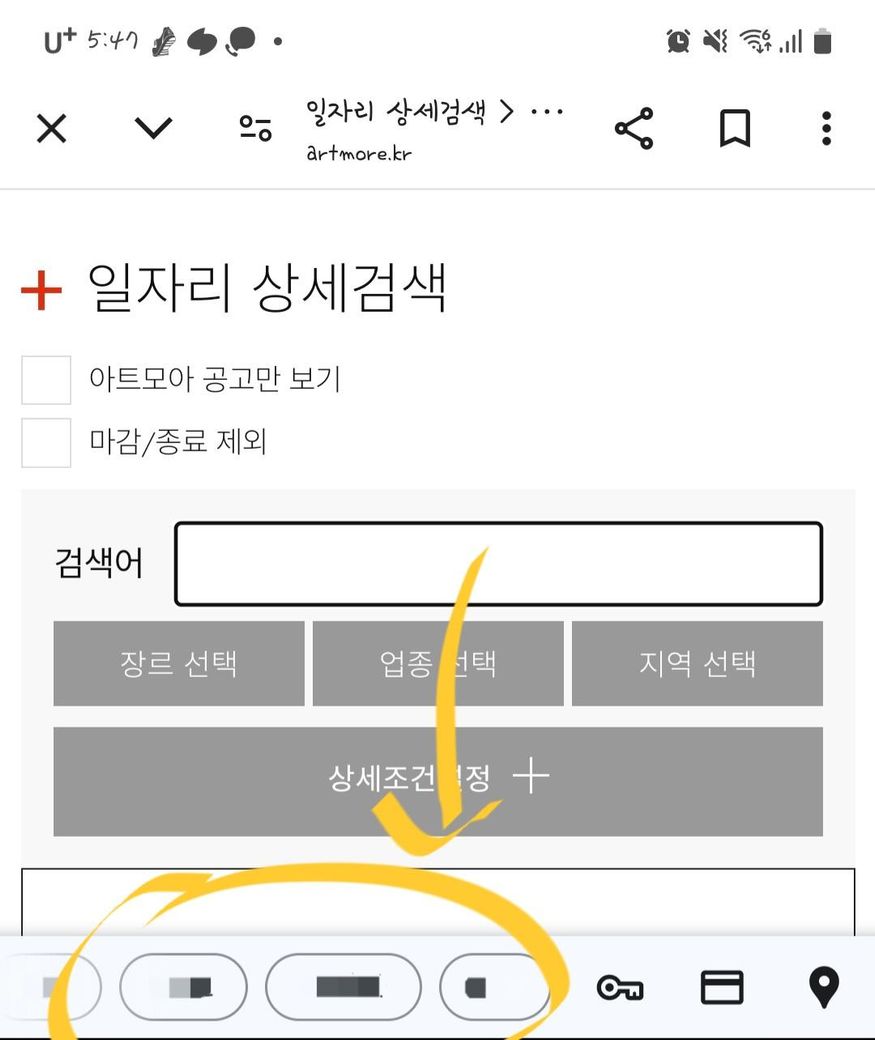
Task: Check the 아트모아 공고만 보기 box
Action: (46, 380)
